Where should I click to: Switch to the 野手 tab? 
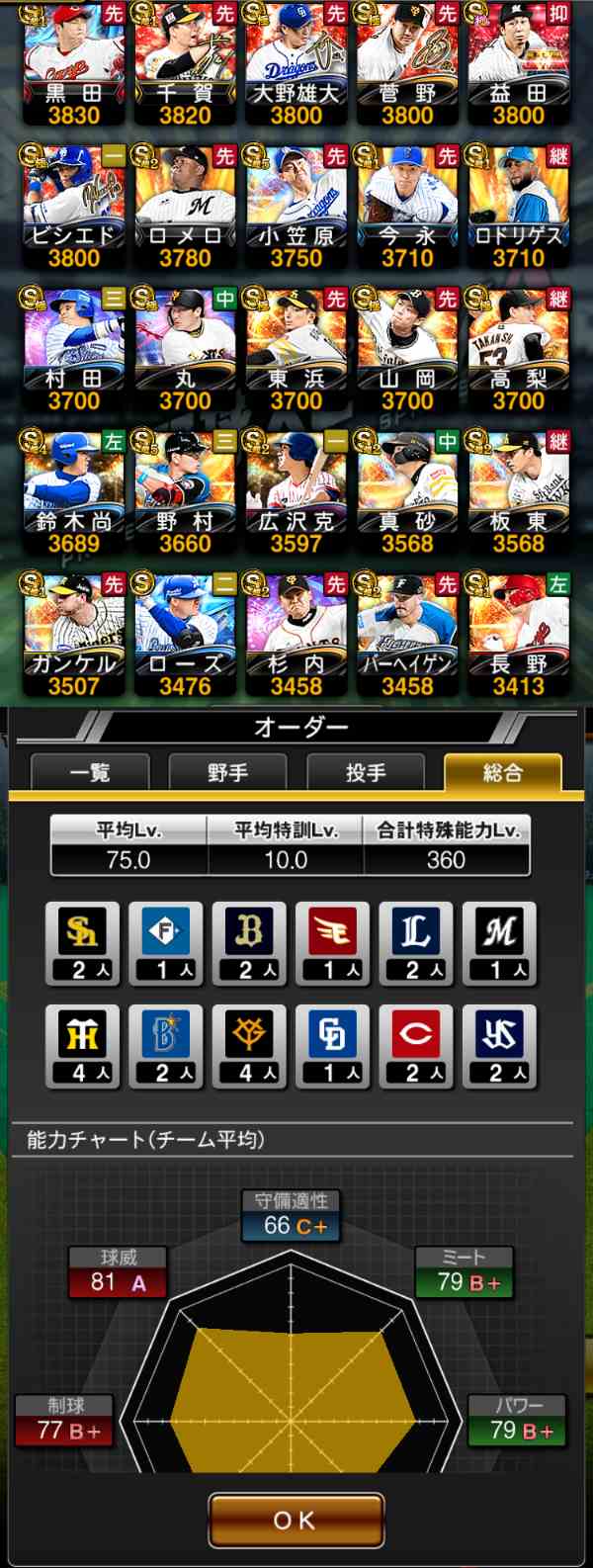227,772
